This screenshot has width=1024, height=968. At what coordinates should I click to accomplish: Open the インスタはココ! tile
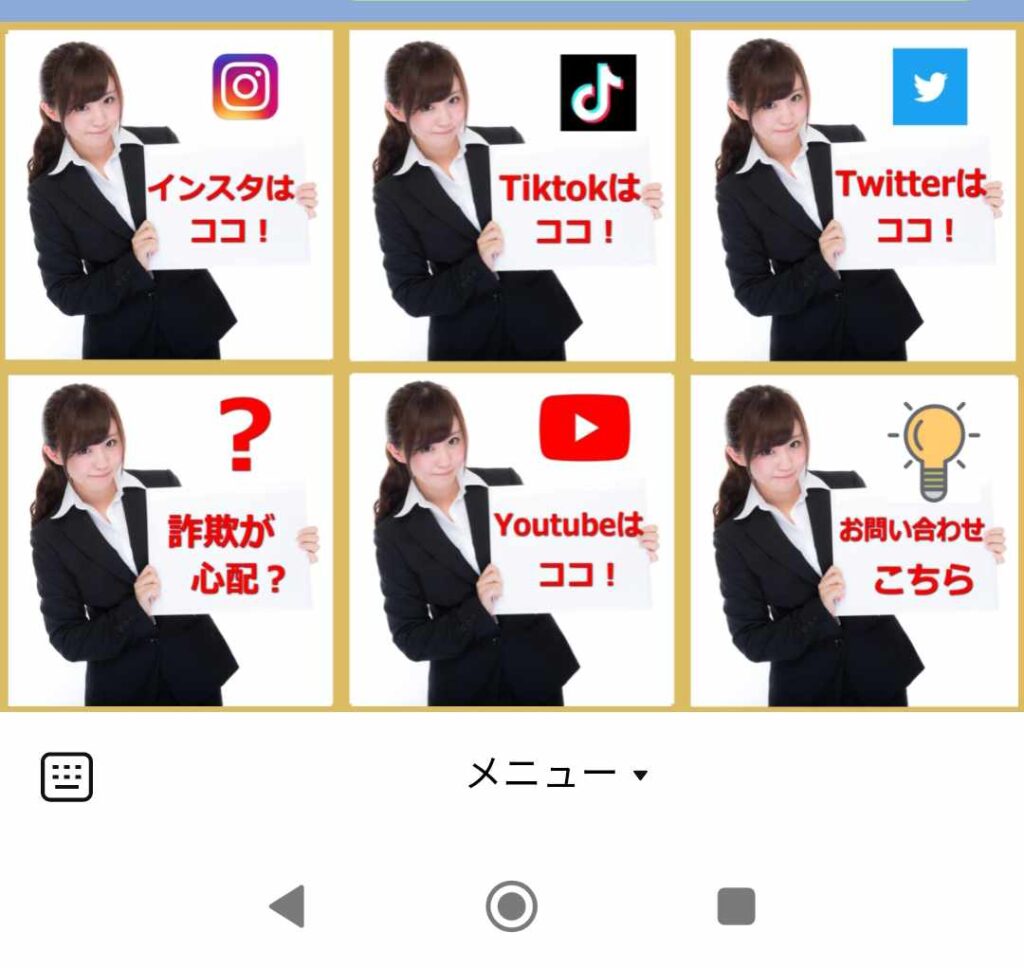[x=169, y=195]
